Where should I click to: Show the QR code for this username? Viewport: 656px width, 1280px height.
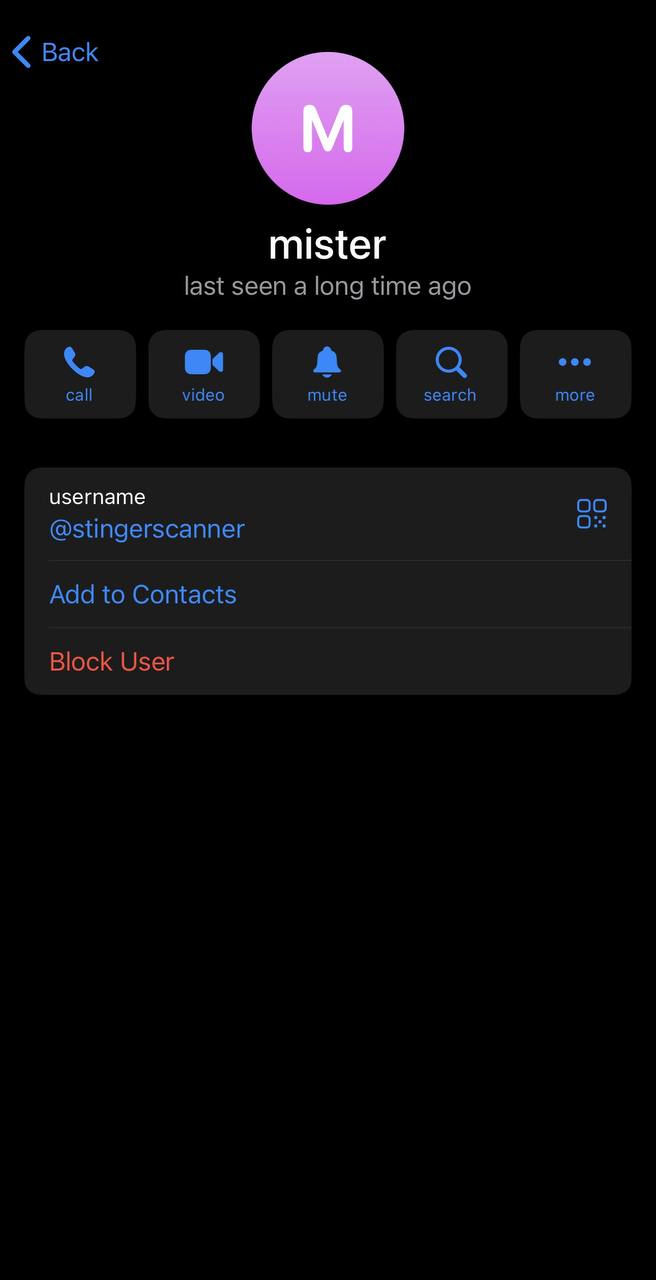tap(591, 514)
